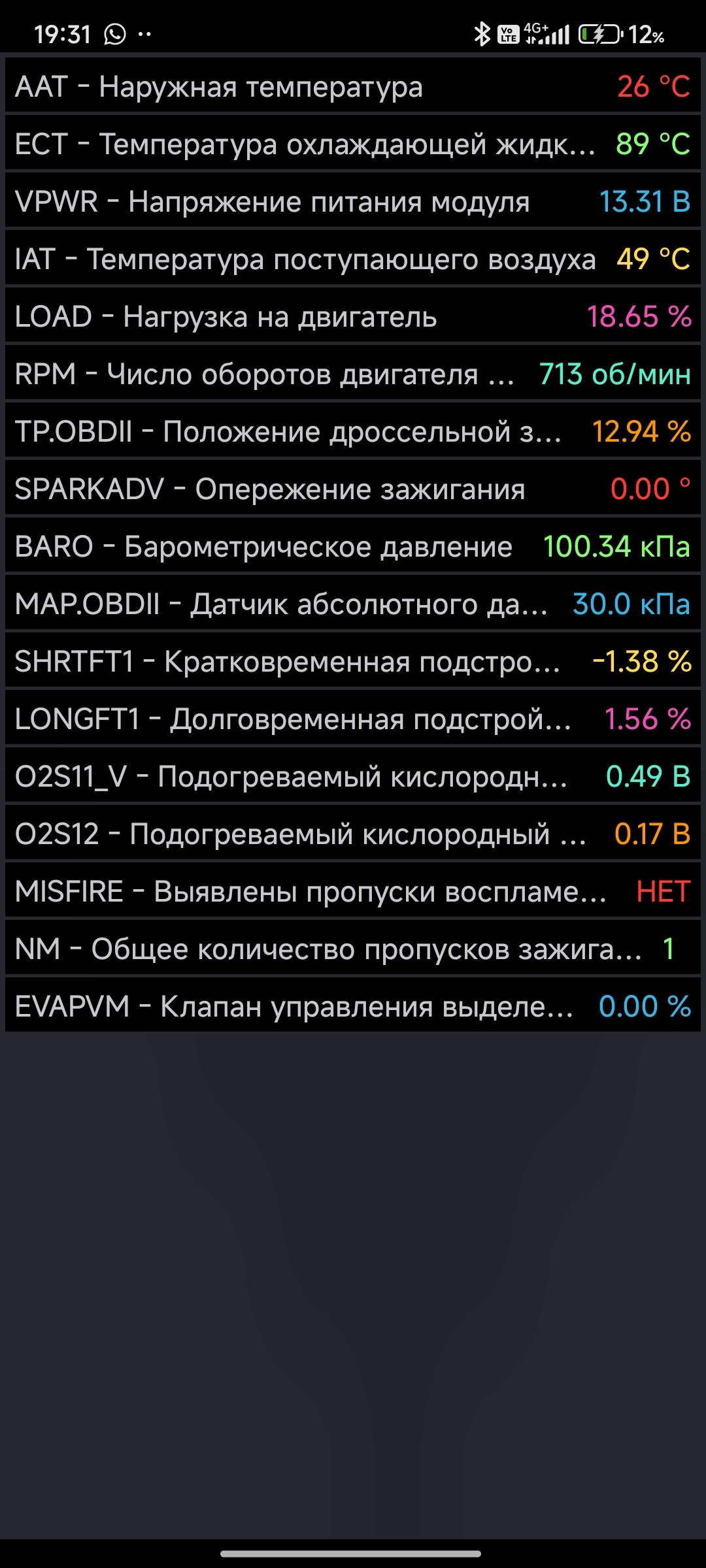Open the LONGFT1 long-term fuel trim row
This screenshot has height=1568, width=706.
(353, 719)
